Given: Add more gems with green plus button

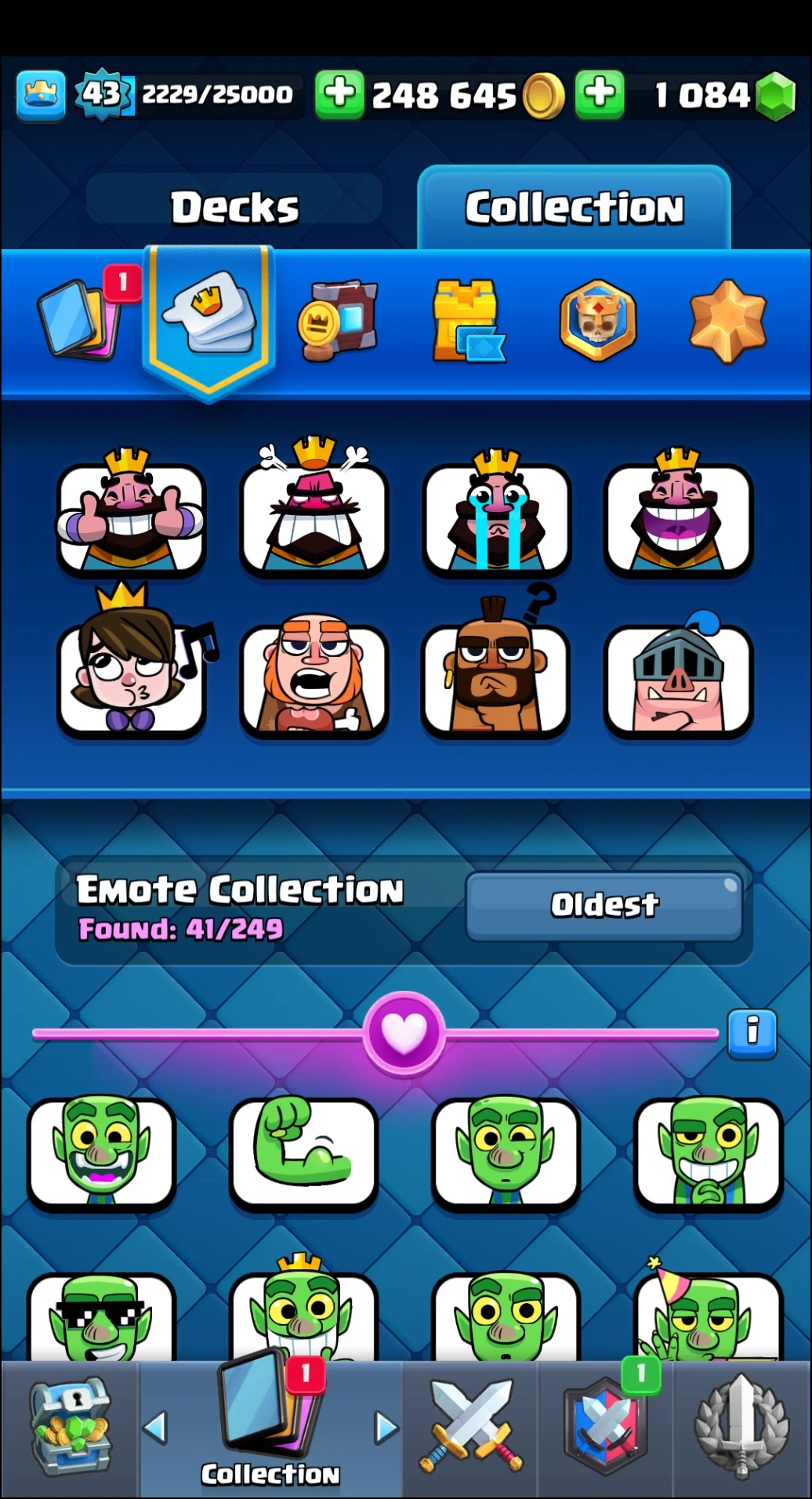Looking at the screenshot, I should [x=600, y=94].
